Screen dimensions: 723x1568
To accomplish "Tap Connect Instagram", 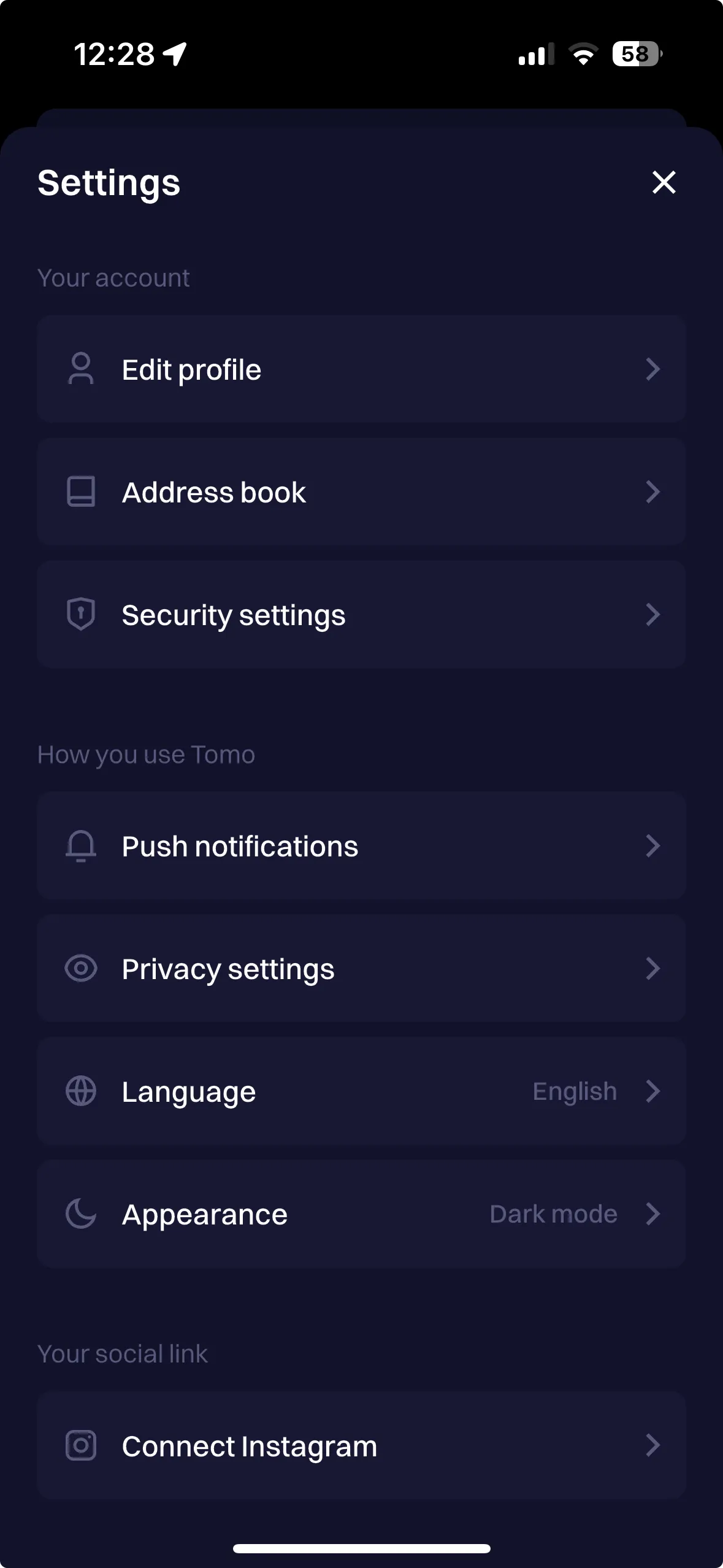I will tap(361, 1446).
